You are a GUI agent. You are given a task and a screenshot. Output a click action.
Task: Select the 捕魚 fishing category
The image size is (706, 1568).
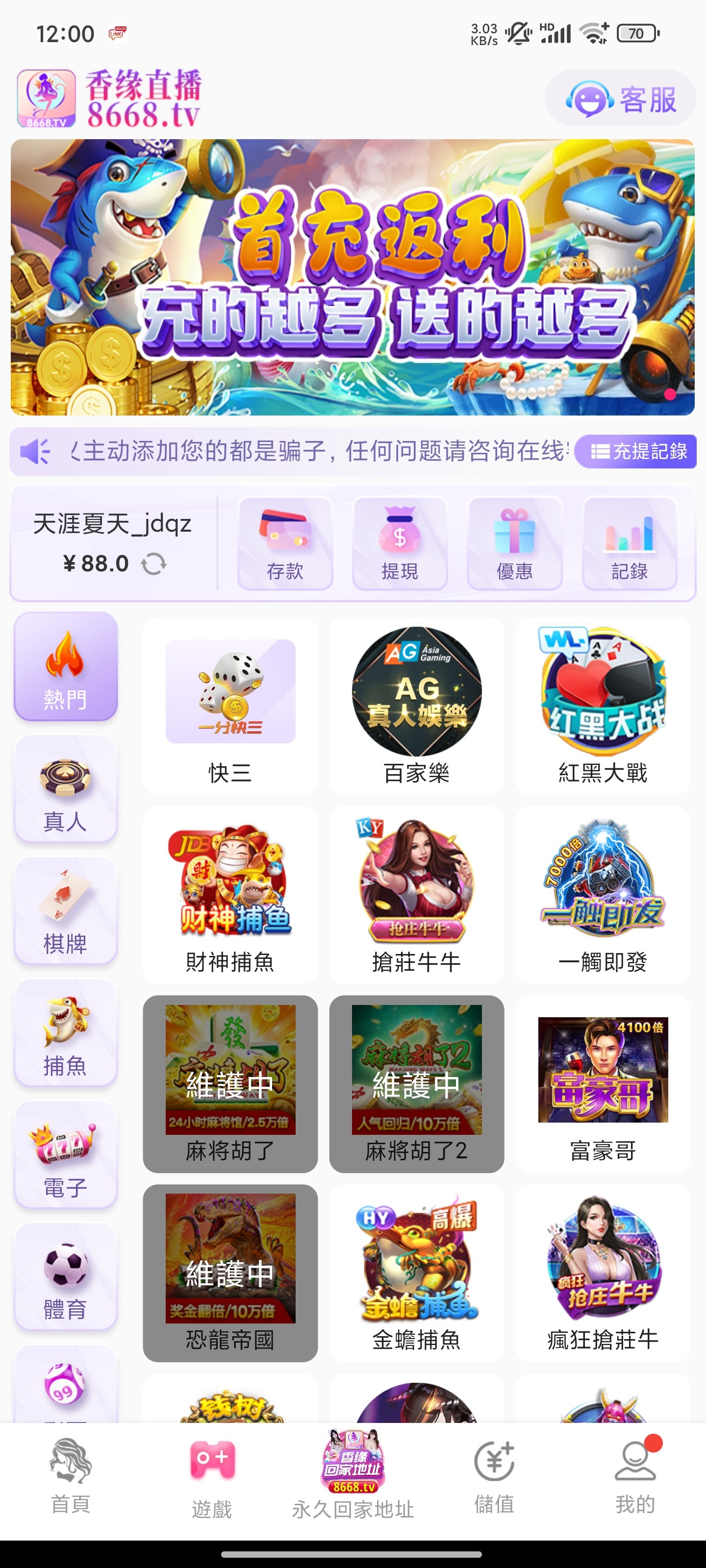coord(66,1033)
